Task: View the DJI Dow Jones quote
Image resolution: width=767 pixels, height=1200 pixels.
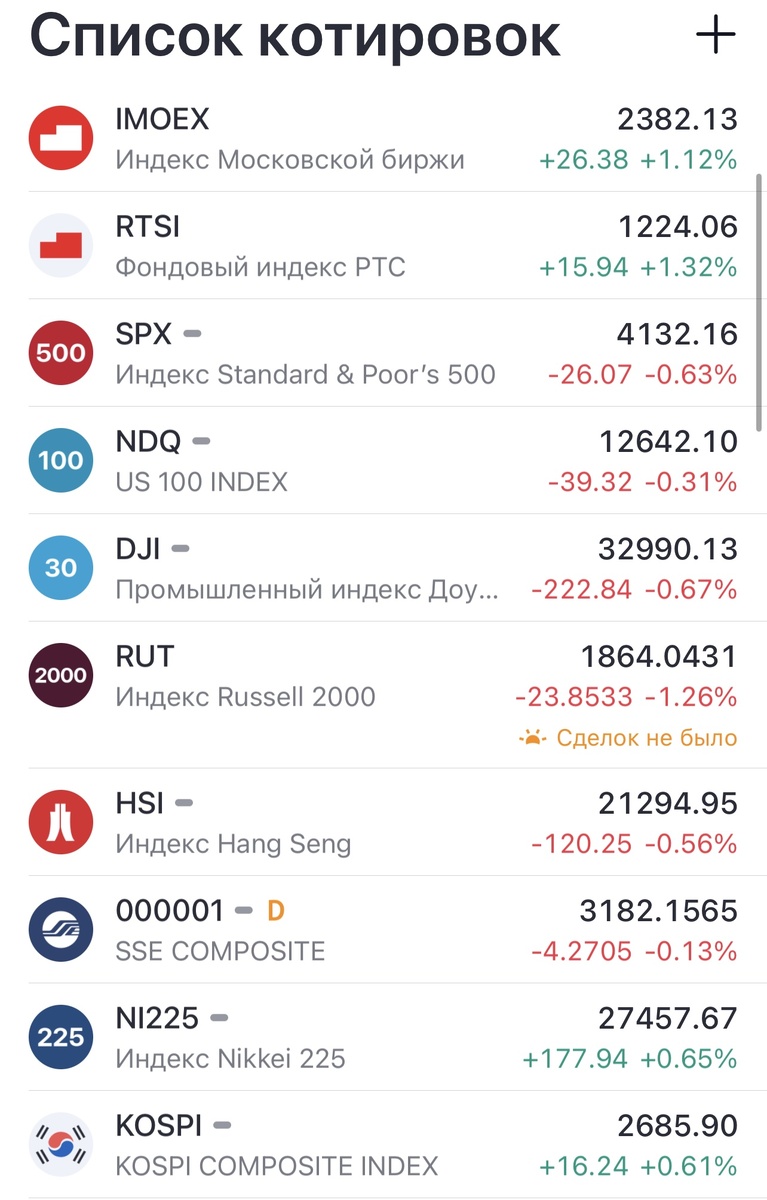Action: (x=383, y=568)
